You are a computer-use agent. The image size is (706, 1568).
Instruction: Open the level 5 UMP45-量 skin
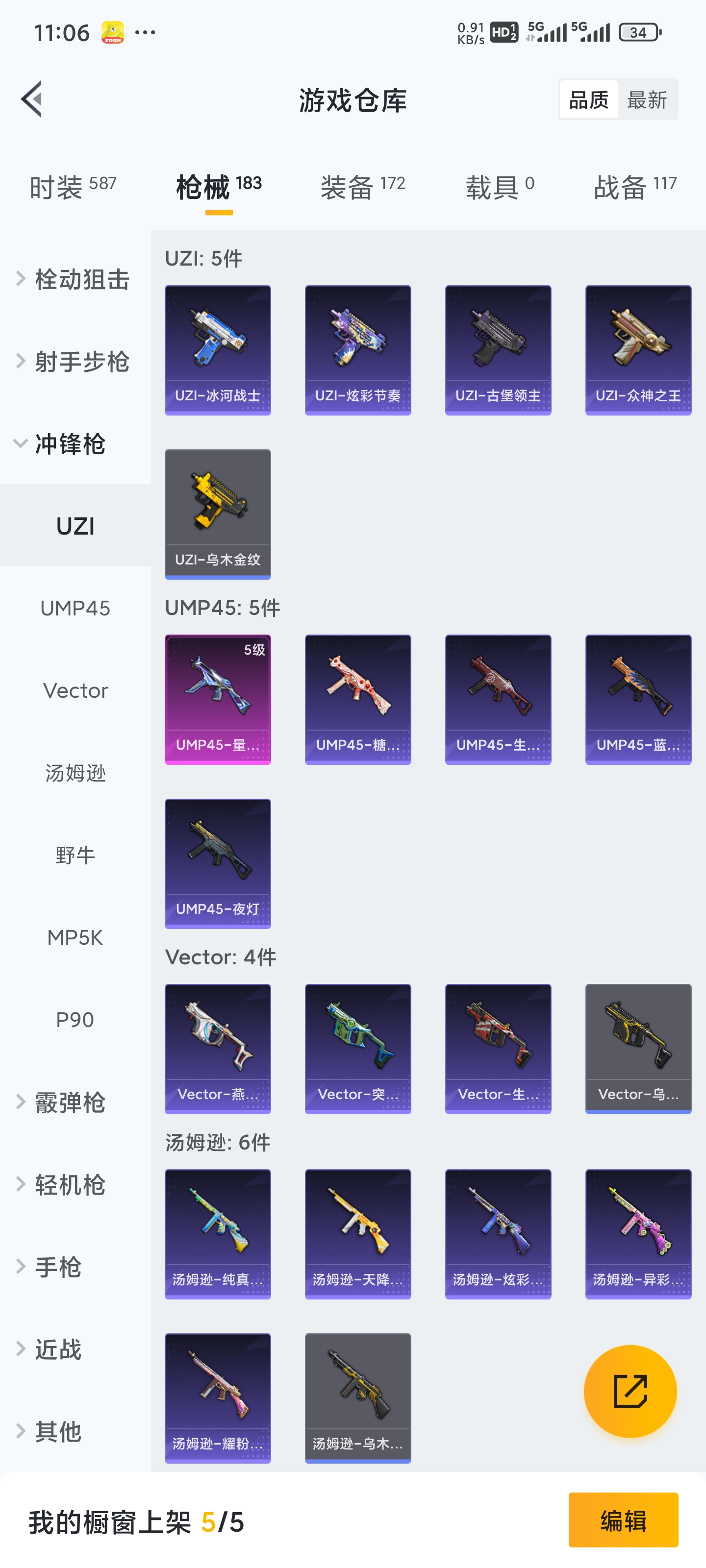tap(218, 699)
